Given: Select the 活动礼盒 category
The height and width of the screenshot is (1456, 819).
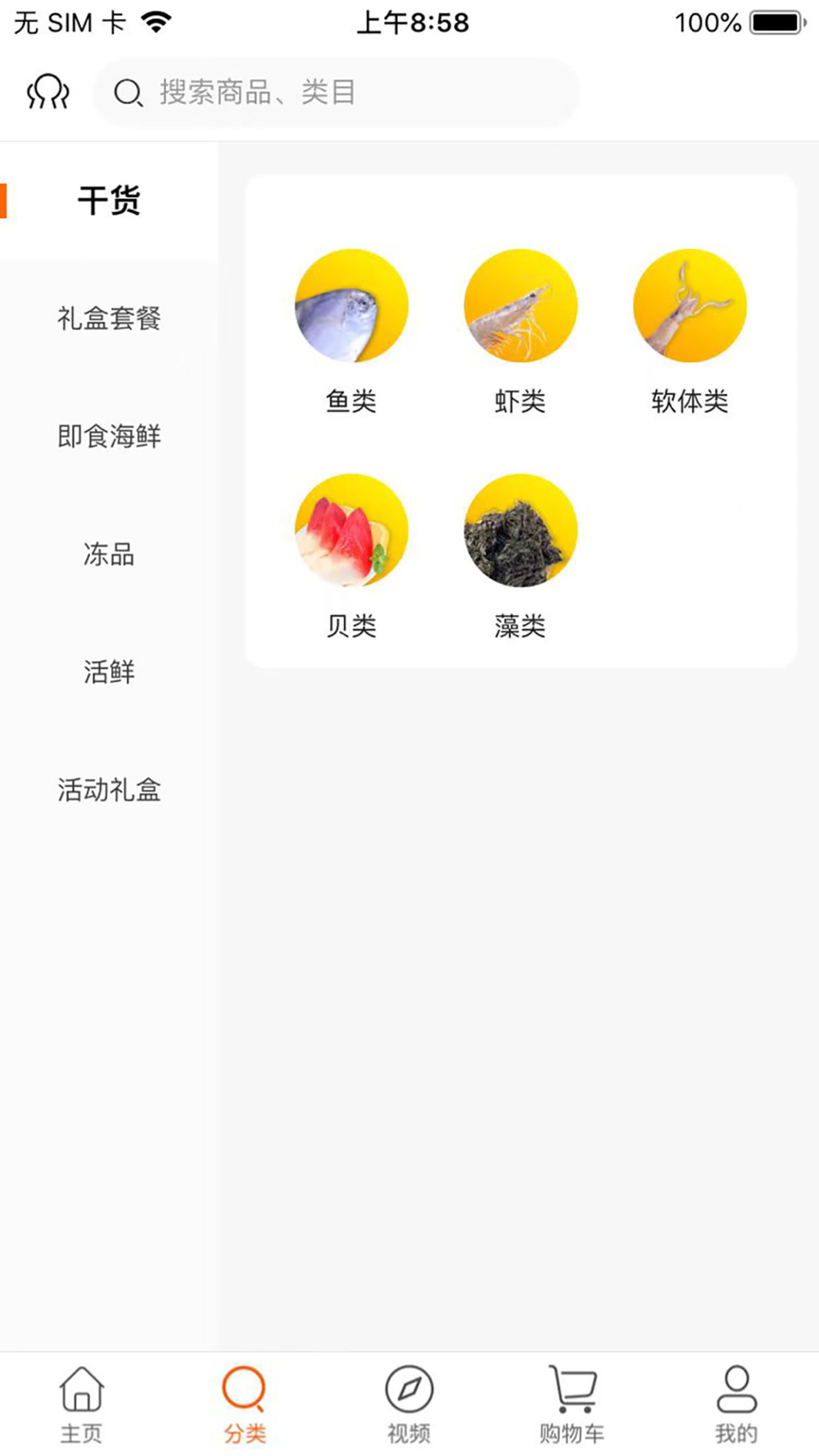Looking at the screenshot, I should pyautogui.click(x=109, y=789).
